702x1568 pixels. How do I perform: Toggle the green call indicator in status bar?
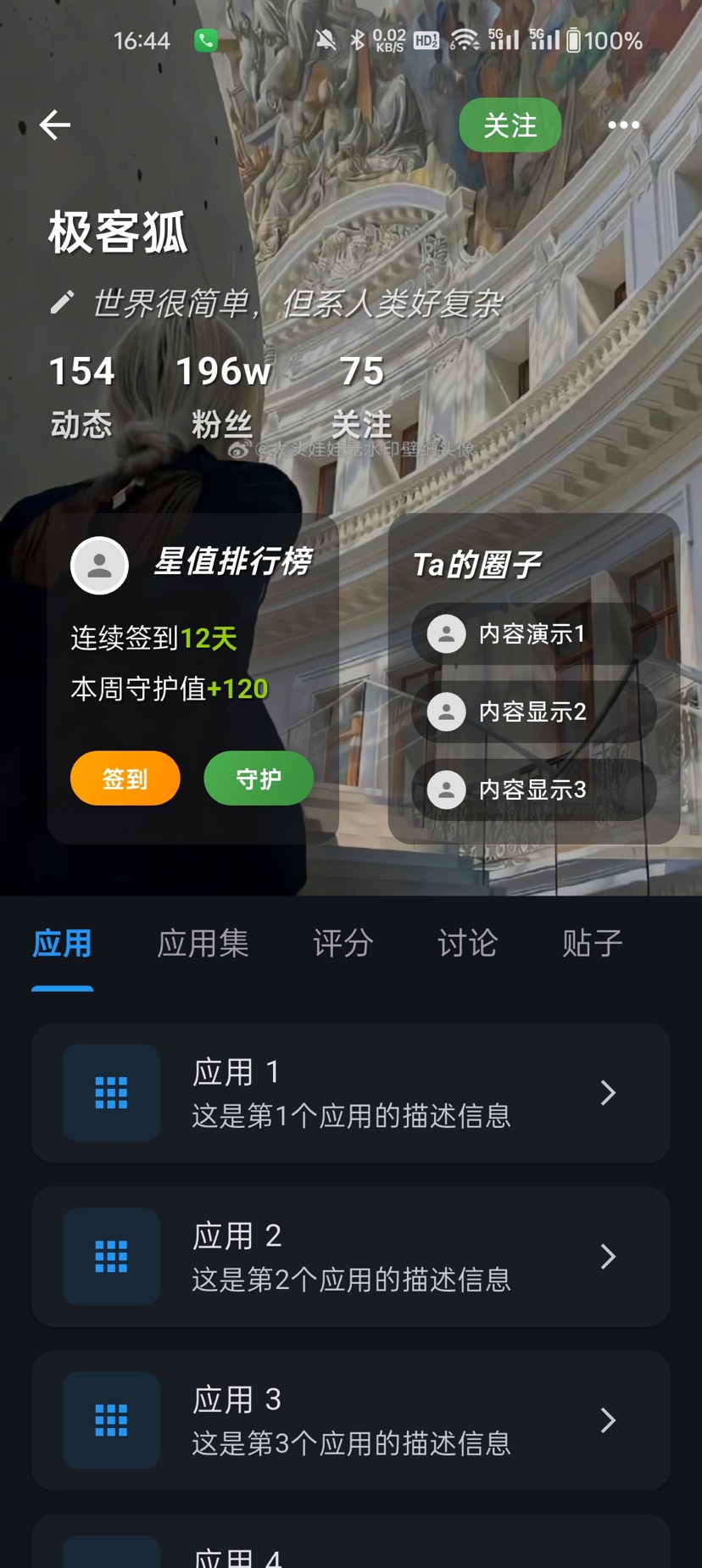(203, 40)
